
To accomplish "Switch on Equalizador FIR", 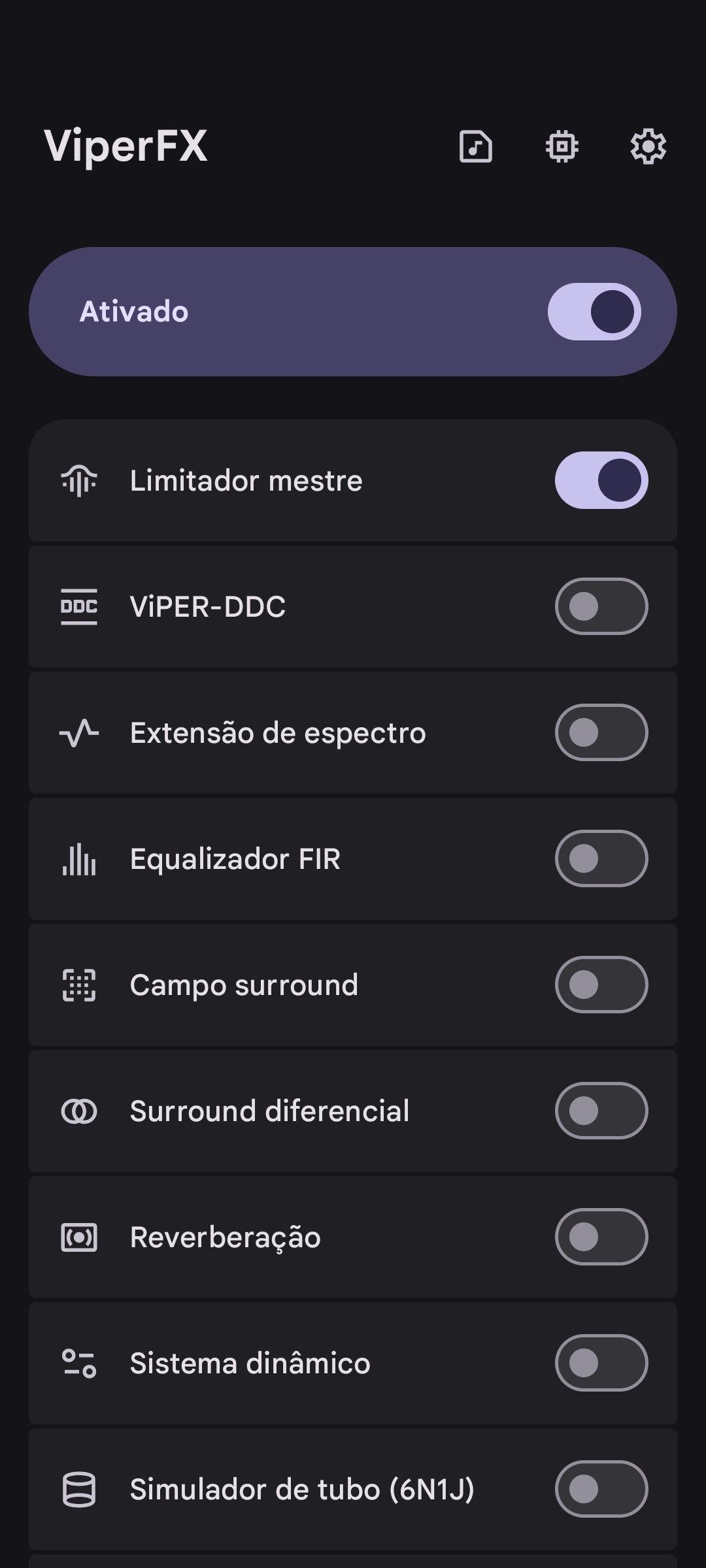I will pyautogui.click(x=601, y=858).
